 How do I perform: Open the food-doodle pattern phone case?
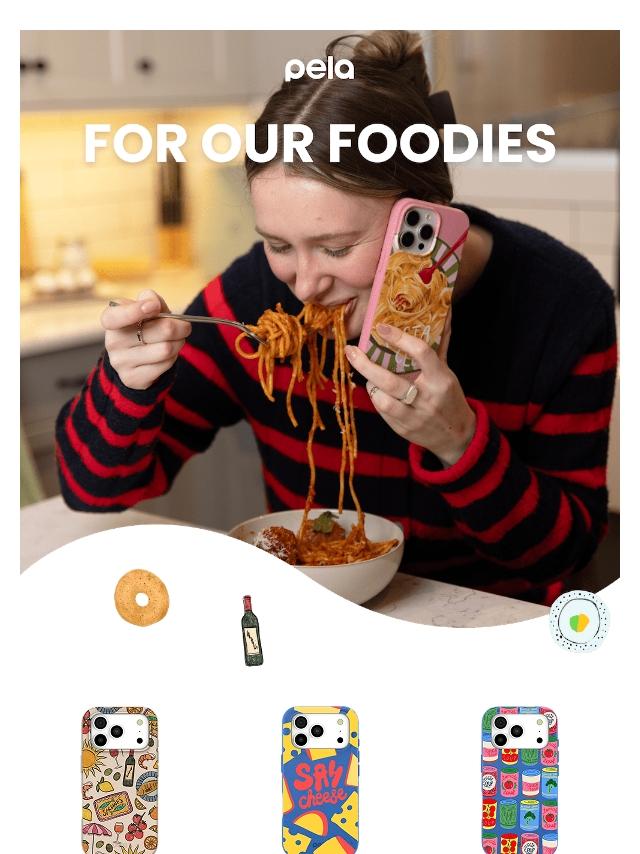tap(120, 780)
